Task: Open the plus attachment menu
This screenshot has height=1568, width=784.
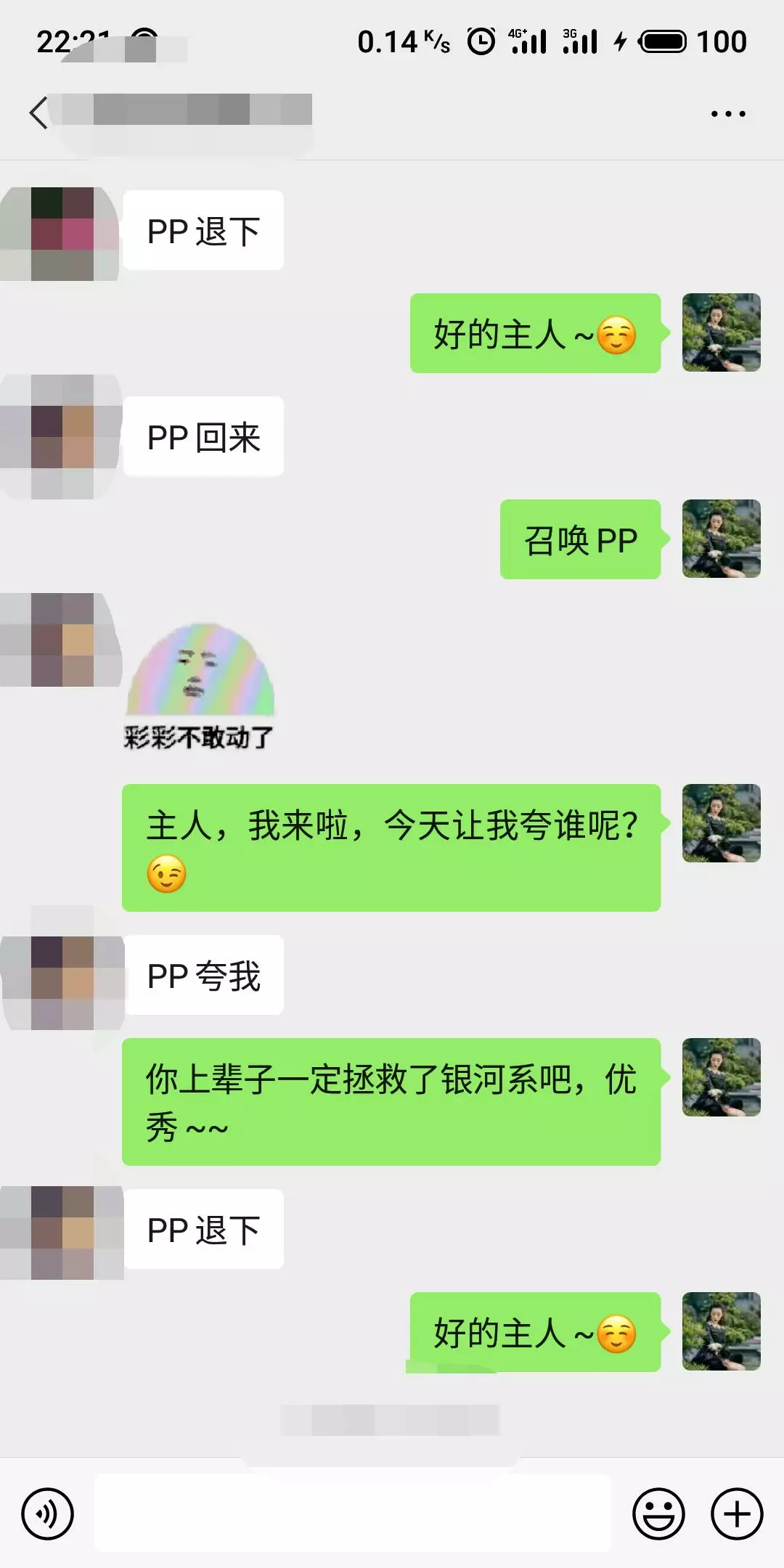Action: [736, 1514]
